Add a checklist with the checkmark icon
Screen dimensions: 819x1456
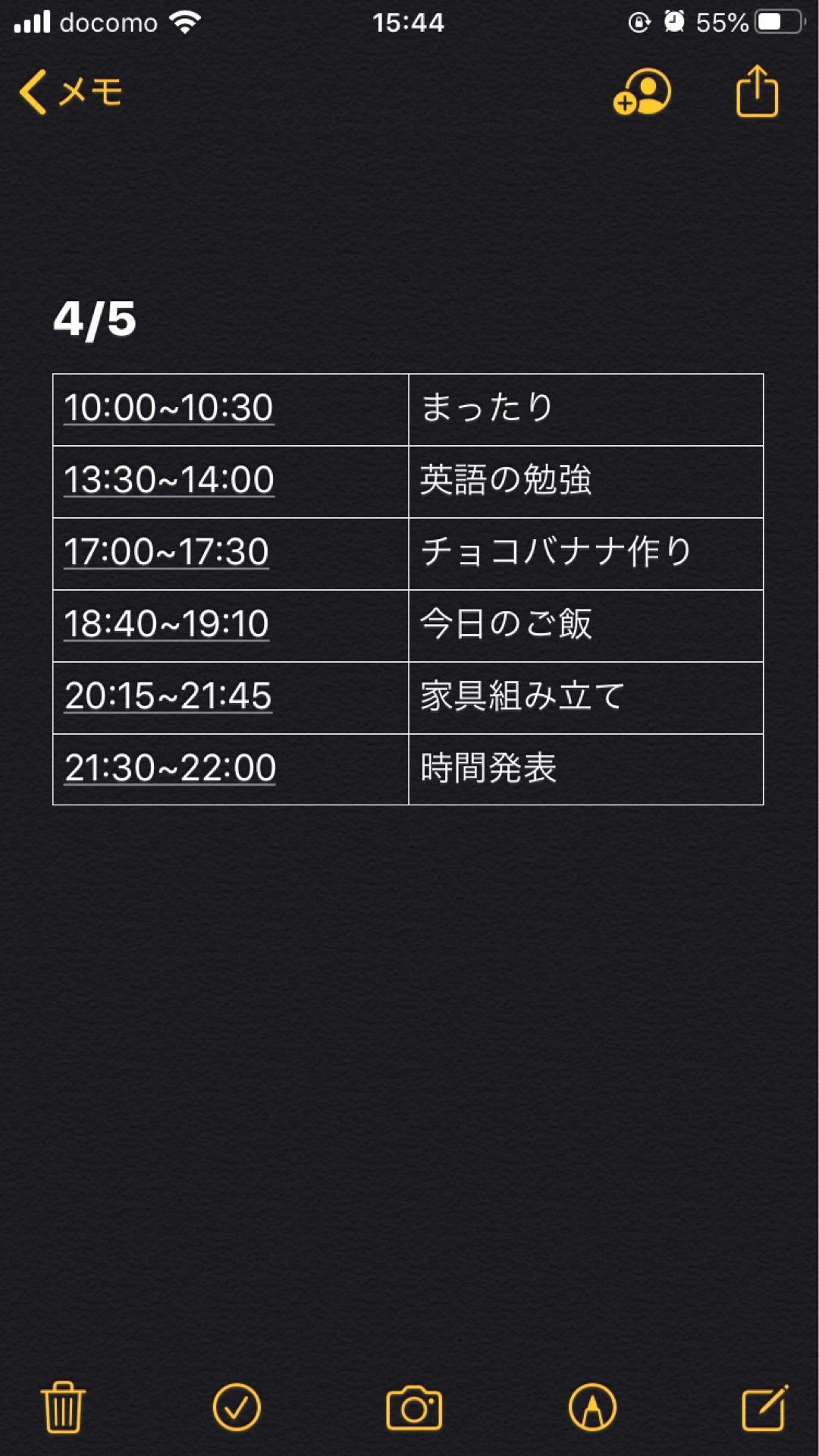pos(237,1407)
